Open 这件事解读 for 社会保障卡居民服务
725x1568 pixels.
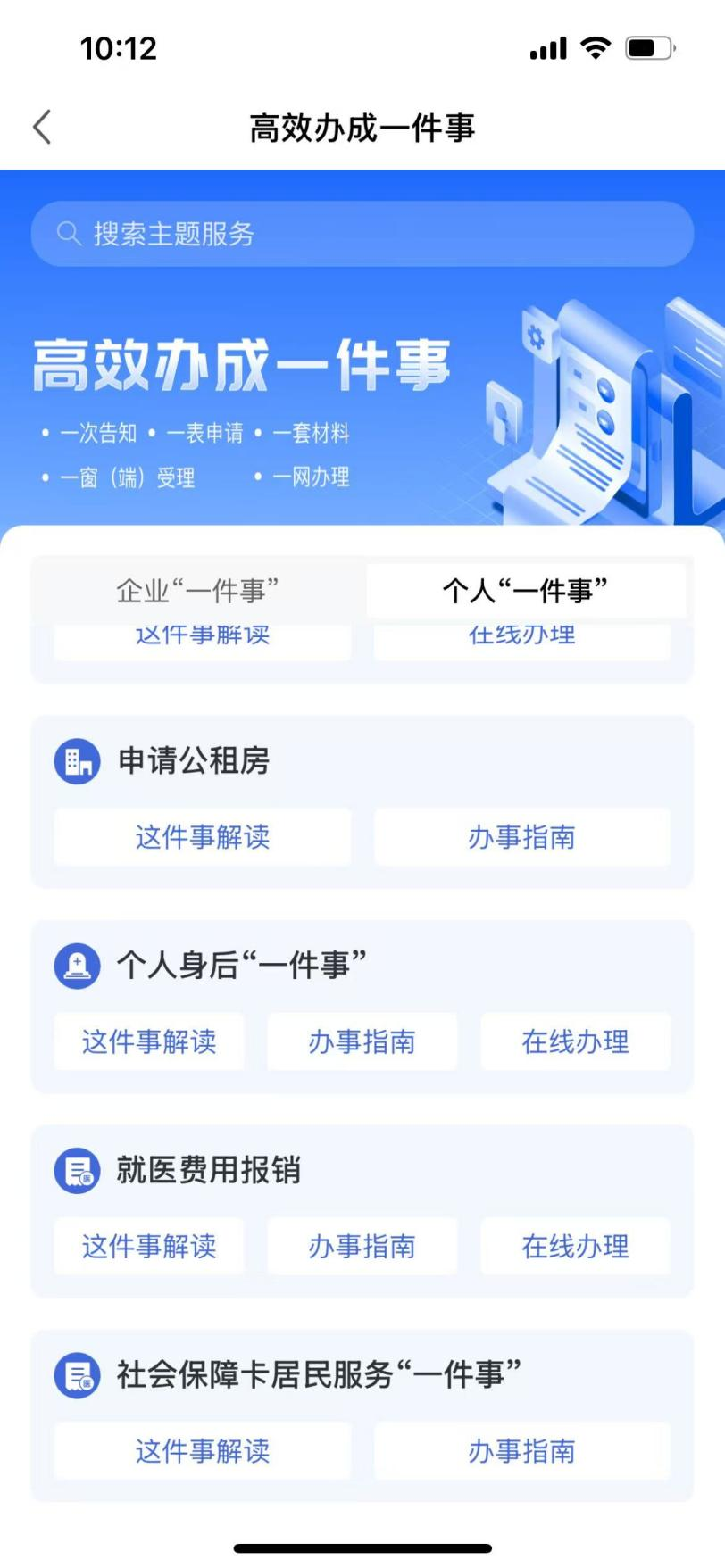(x=202, y=1451)
